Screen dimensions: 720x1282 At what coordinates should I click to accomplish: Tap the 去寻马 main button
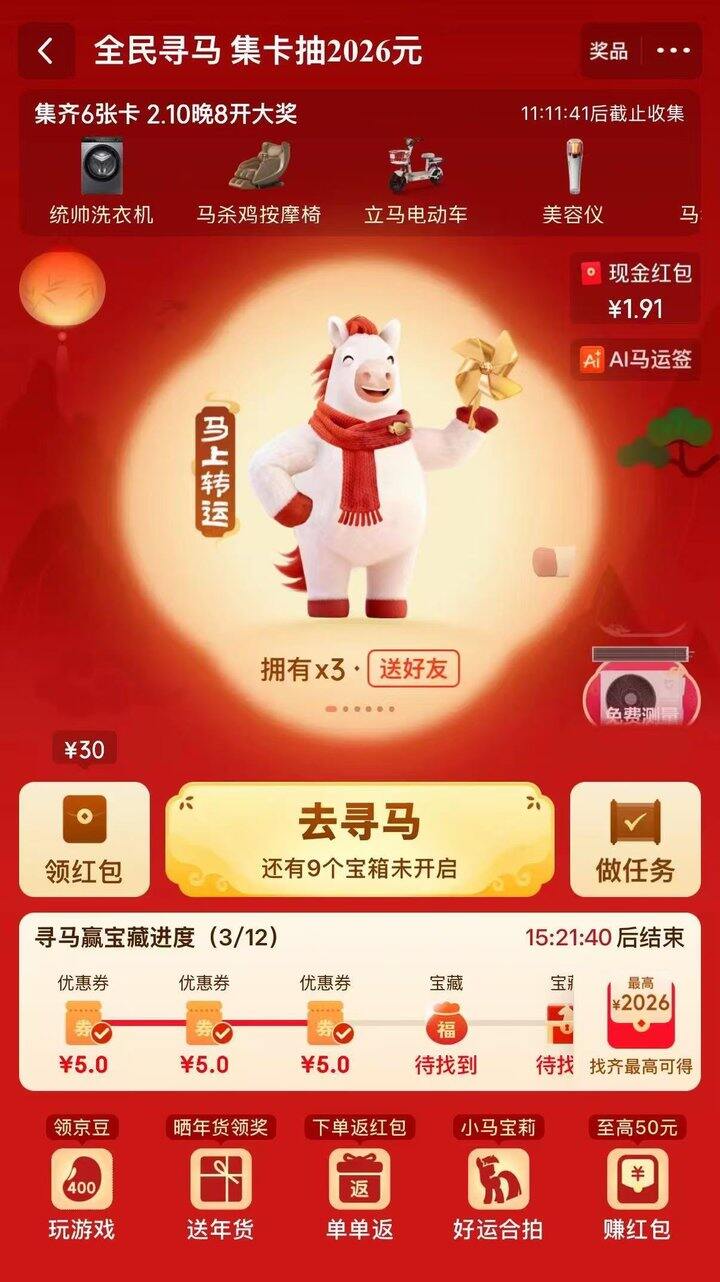(x=360, y=839)
